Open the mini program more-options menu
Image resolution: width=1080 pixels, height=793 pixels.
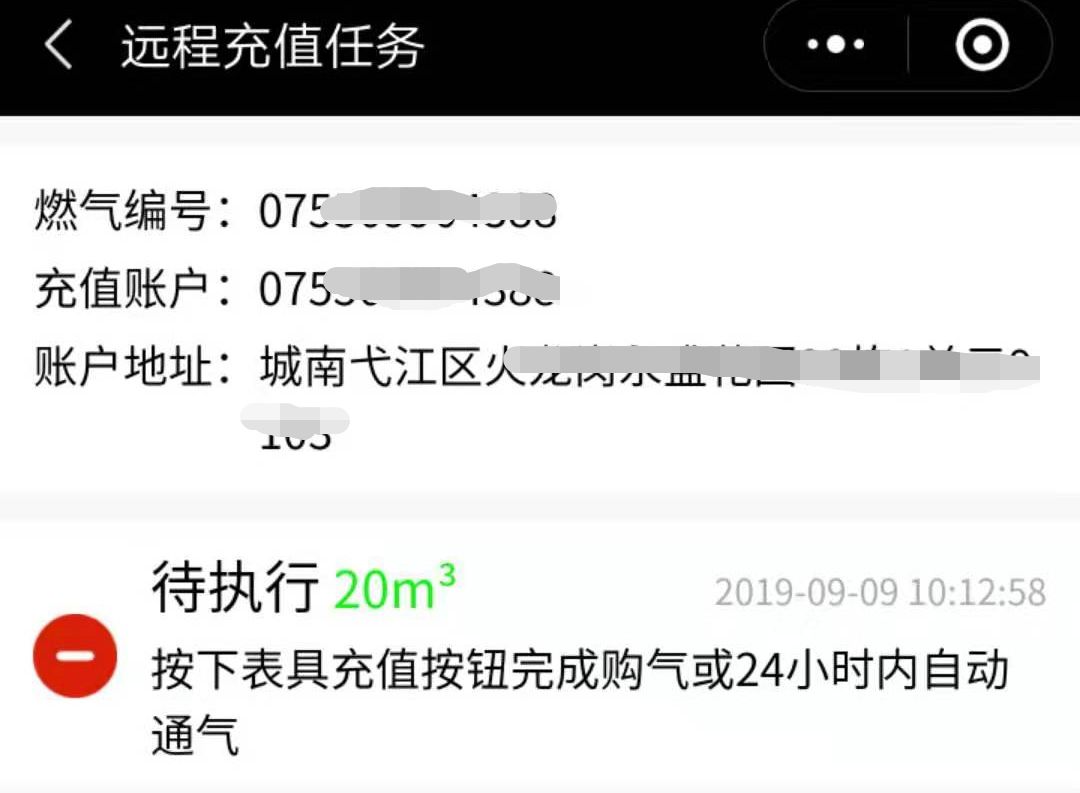(x=836, y=46)
